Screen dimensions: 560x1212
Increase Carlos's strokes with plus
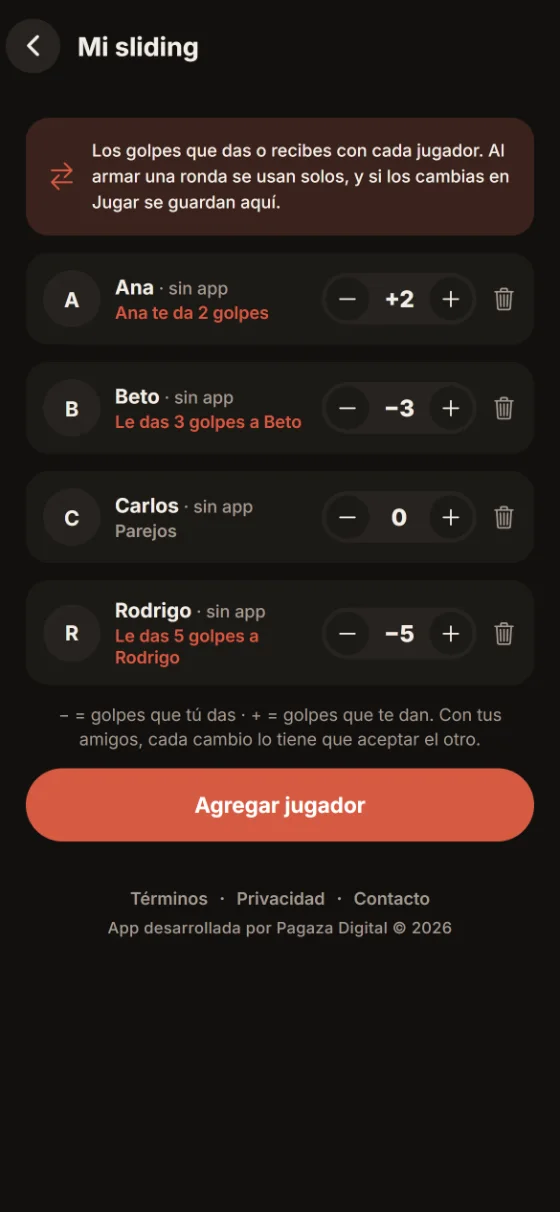pos(451,517)
